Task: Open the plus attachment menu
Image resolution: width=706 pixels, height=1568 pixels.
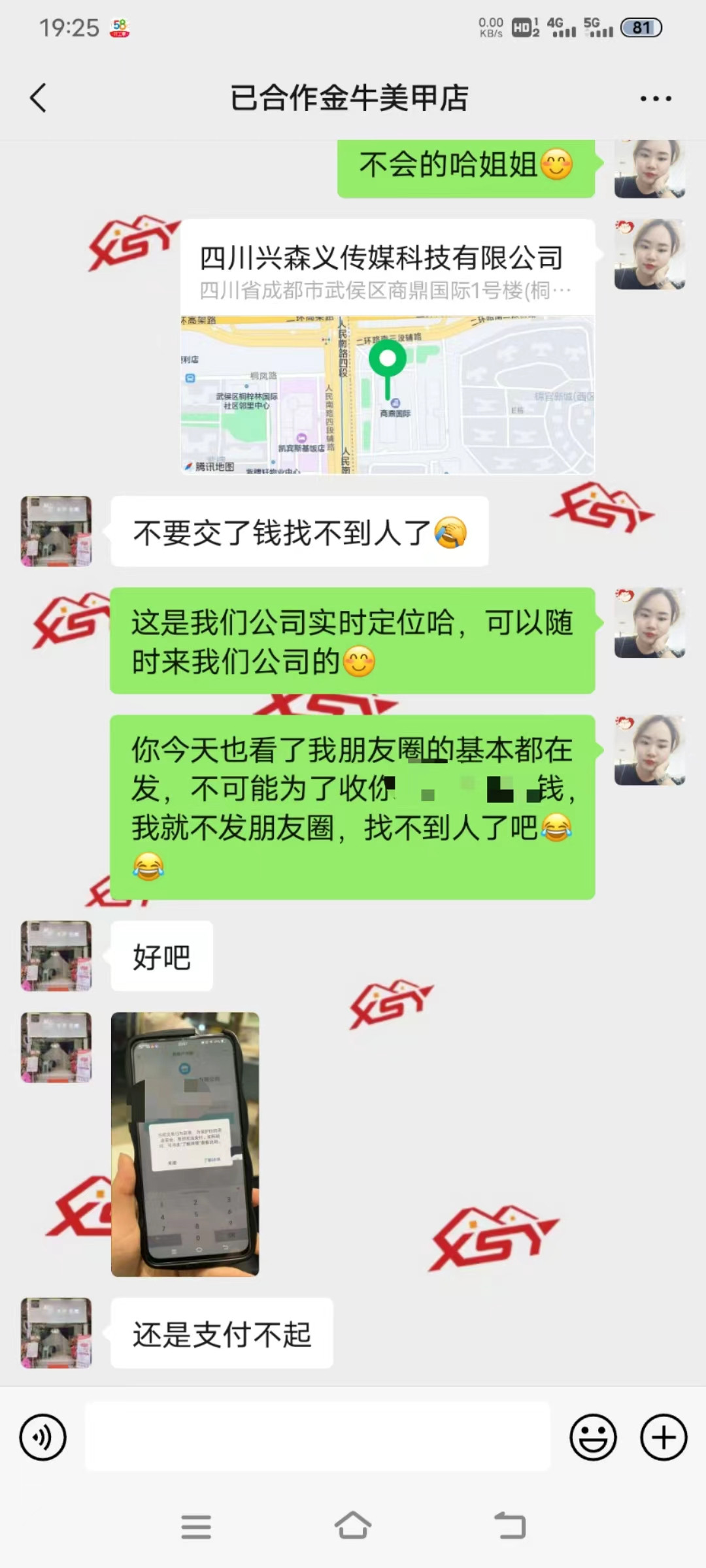Action: pos(664,1437)
